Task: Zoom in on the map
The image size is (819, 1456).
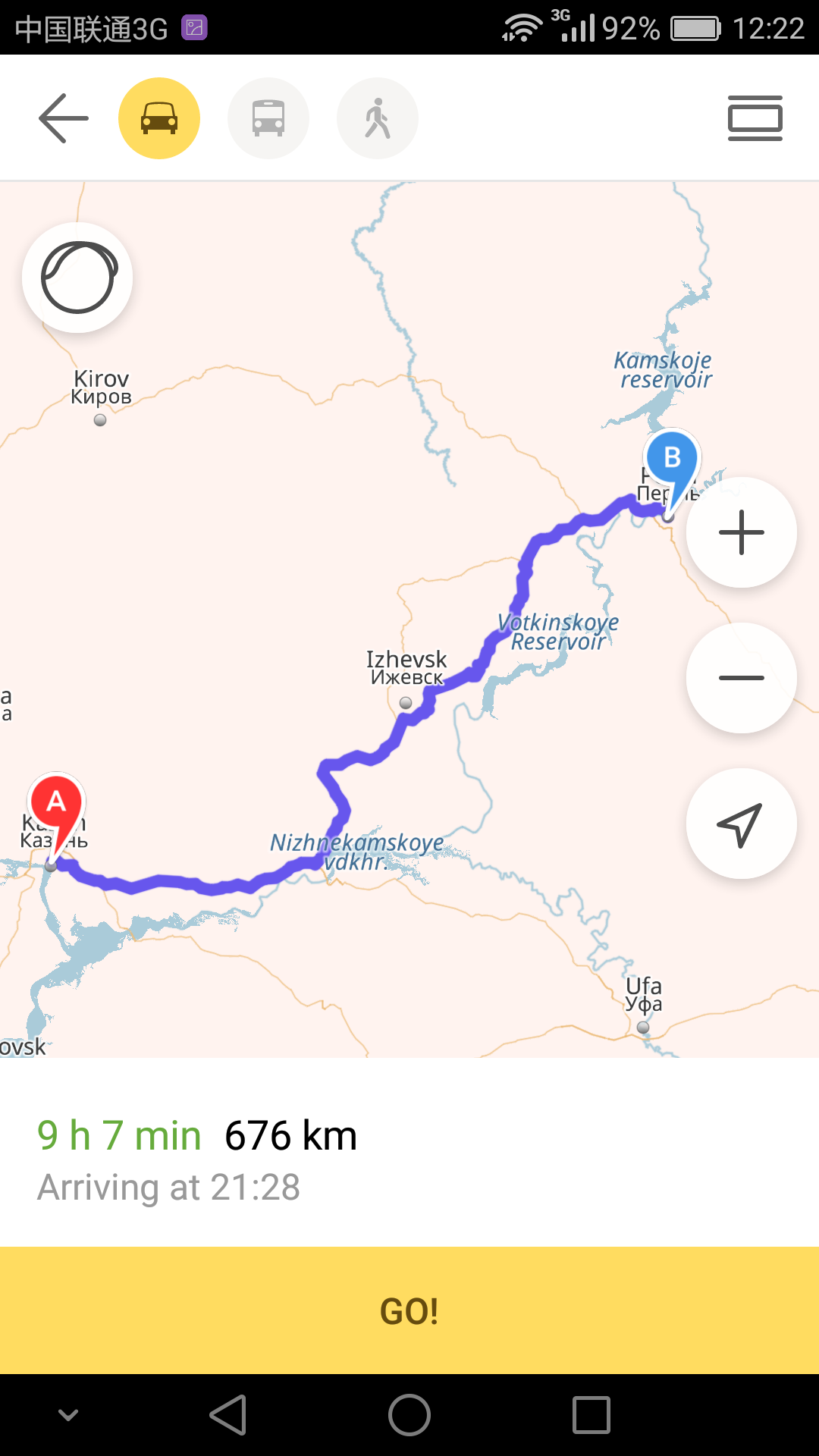Action: [x=741, y=532]
